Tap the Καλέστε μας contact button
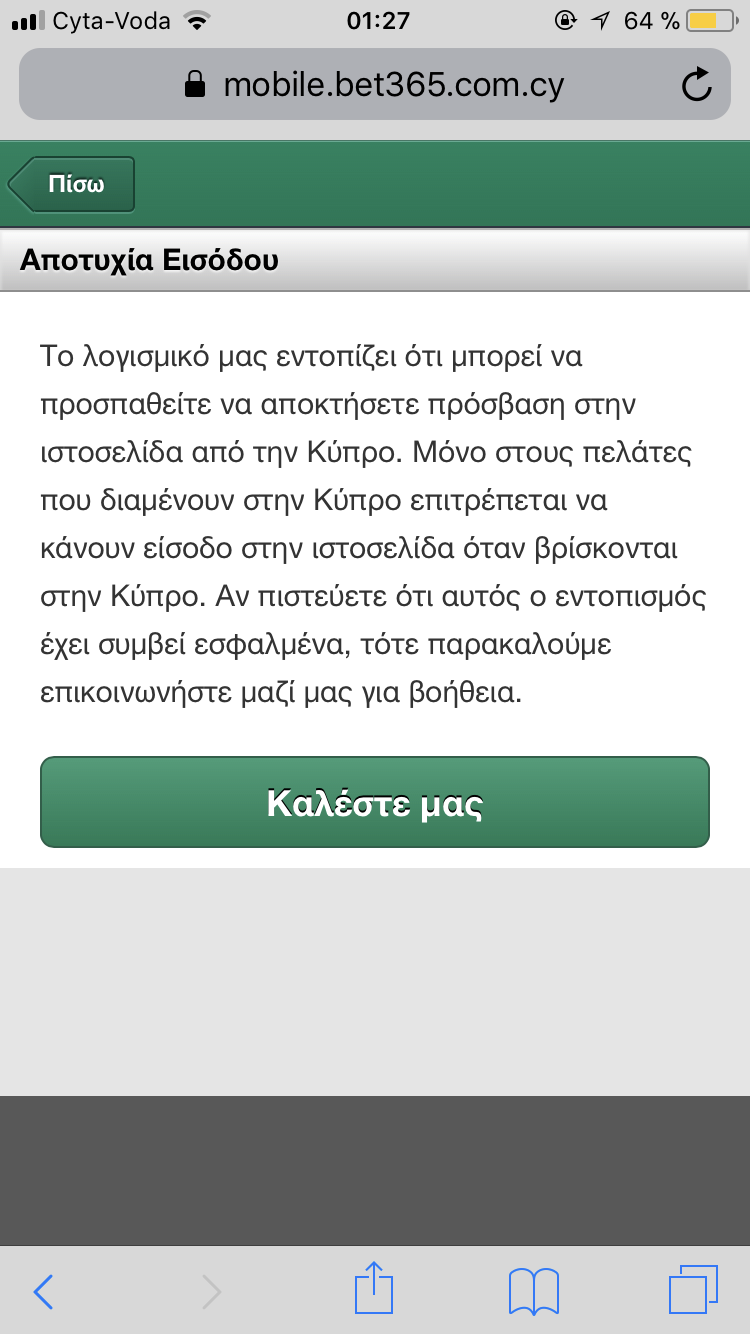Image resolution: width=750 pixels, height=1334 pixels. click(x=375, y=802)
